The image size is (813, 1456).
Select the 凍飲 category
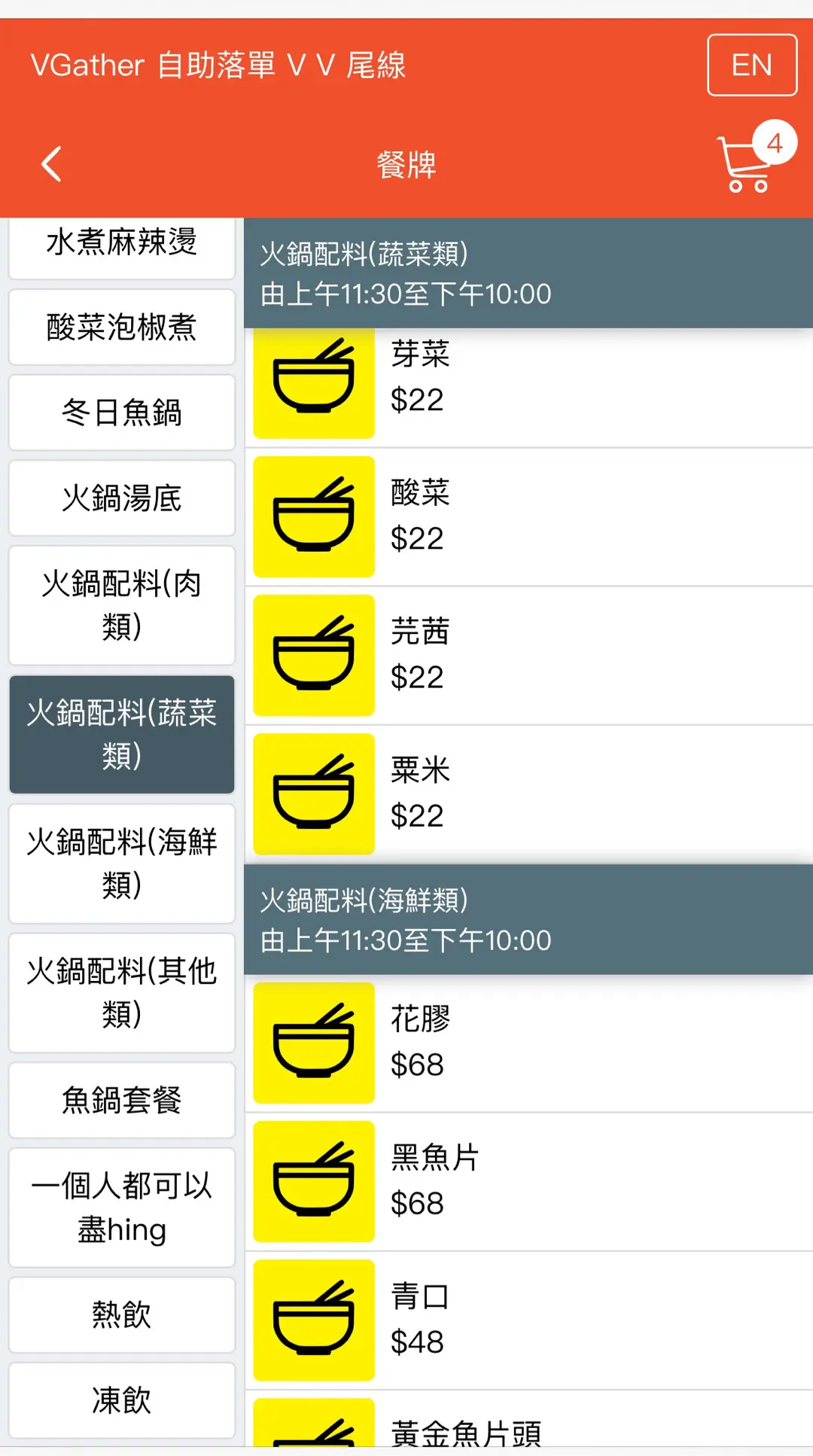coord(122,1401)
